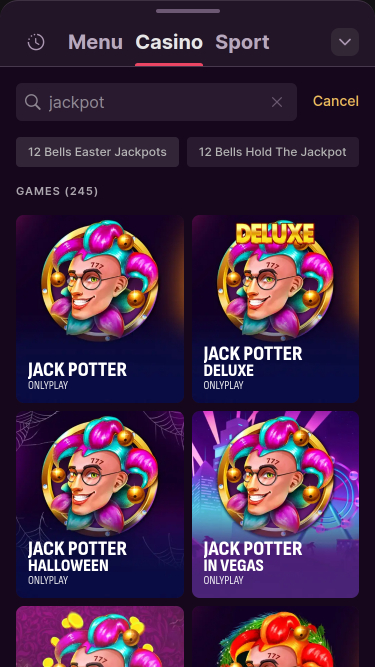Open the recent history clock icon

click(x=36, y=42)
